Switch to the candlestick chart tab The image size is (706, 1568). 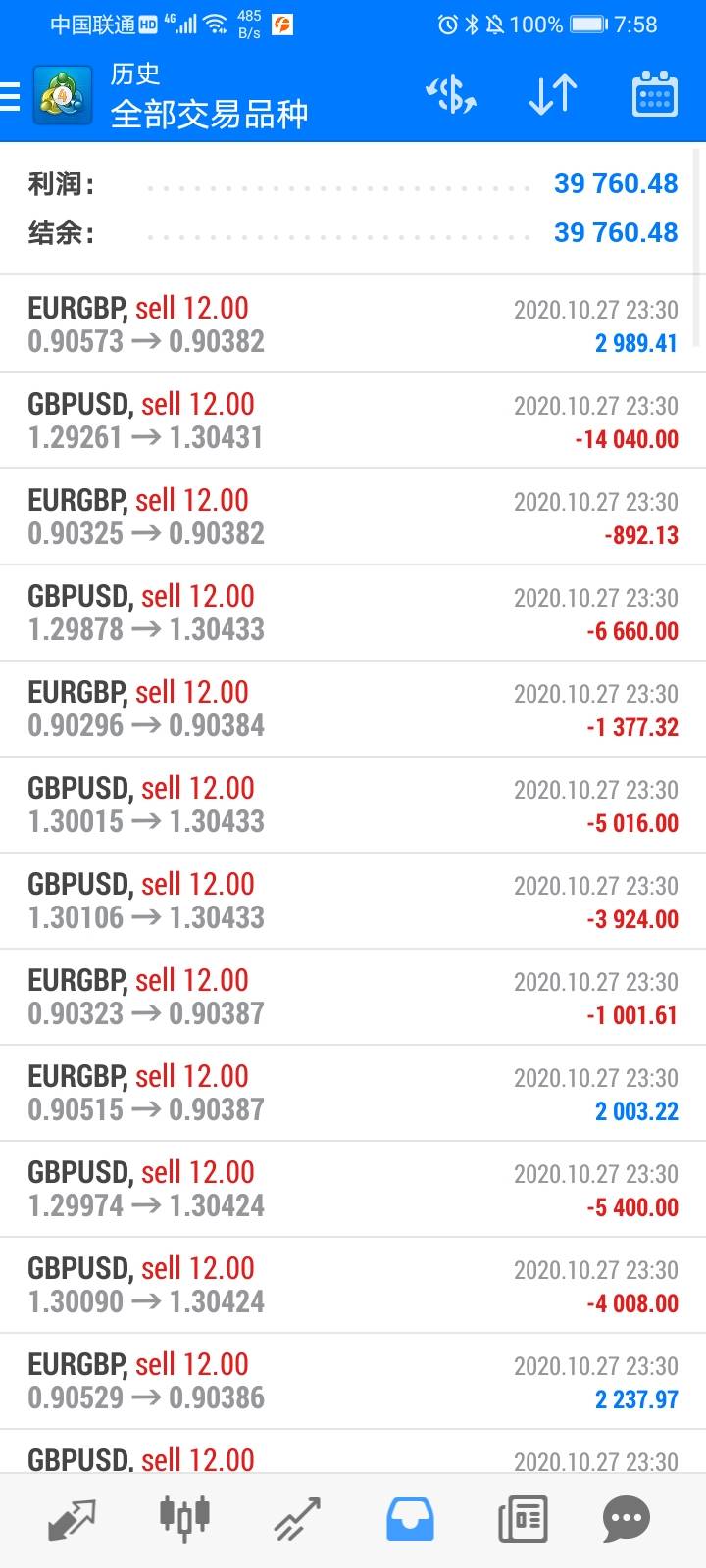[x=184, y=1518]
